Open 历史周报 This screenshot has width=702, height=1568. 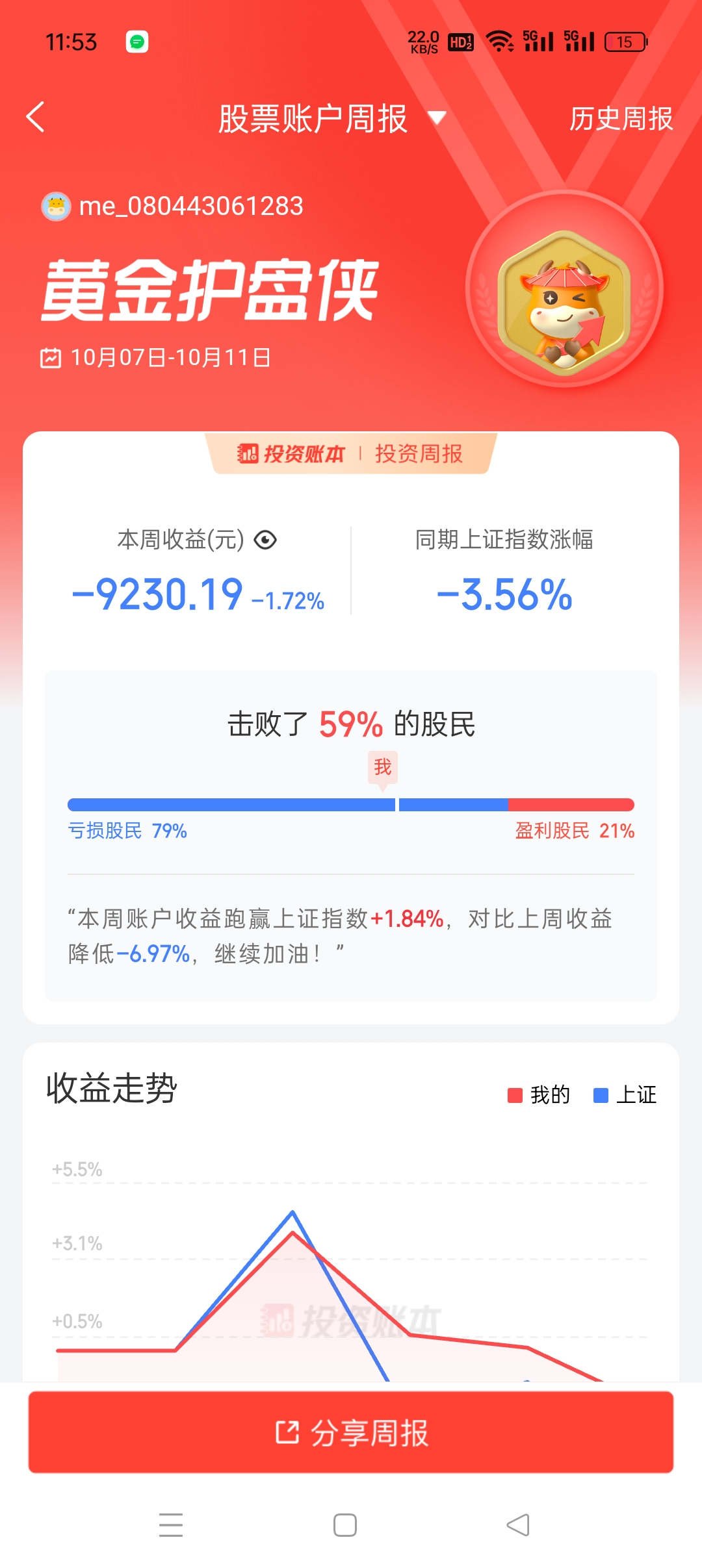click(x=621, y=119)
